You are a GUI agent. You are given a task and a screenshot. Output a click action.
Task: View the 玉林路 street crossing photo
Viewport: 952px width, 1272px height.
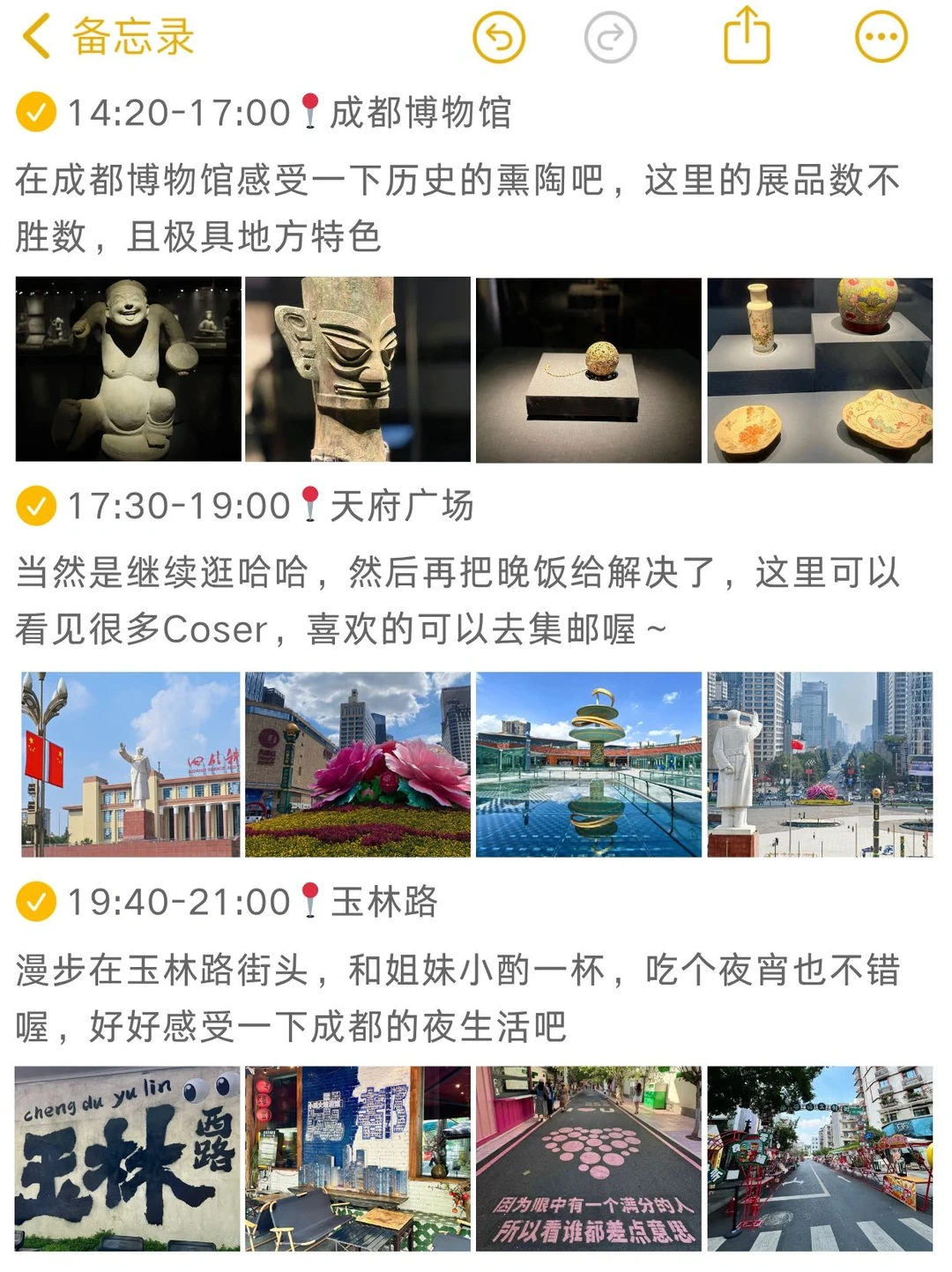[x=820, y=1158]
